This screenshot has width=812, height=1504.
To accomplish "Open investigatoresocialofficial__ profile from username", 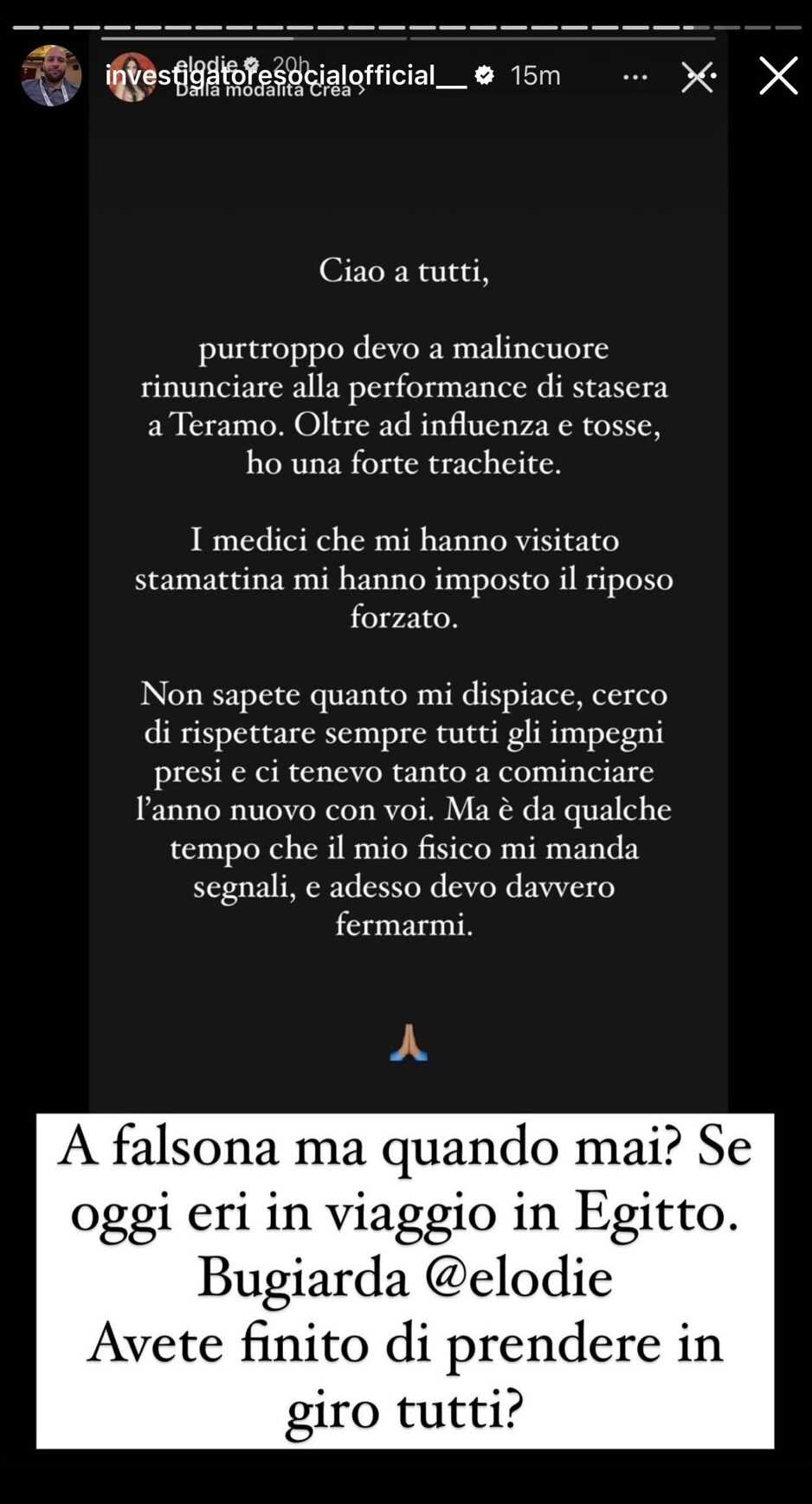I will coord(286,75).
